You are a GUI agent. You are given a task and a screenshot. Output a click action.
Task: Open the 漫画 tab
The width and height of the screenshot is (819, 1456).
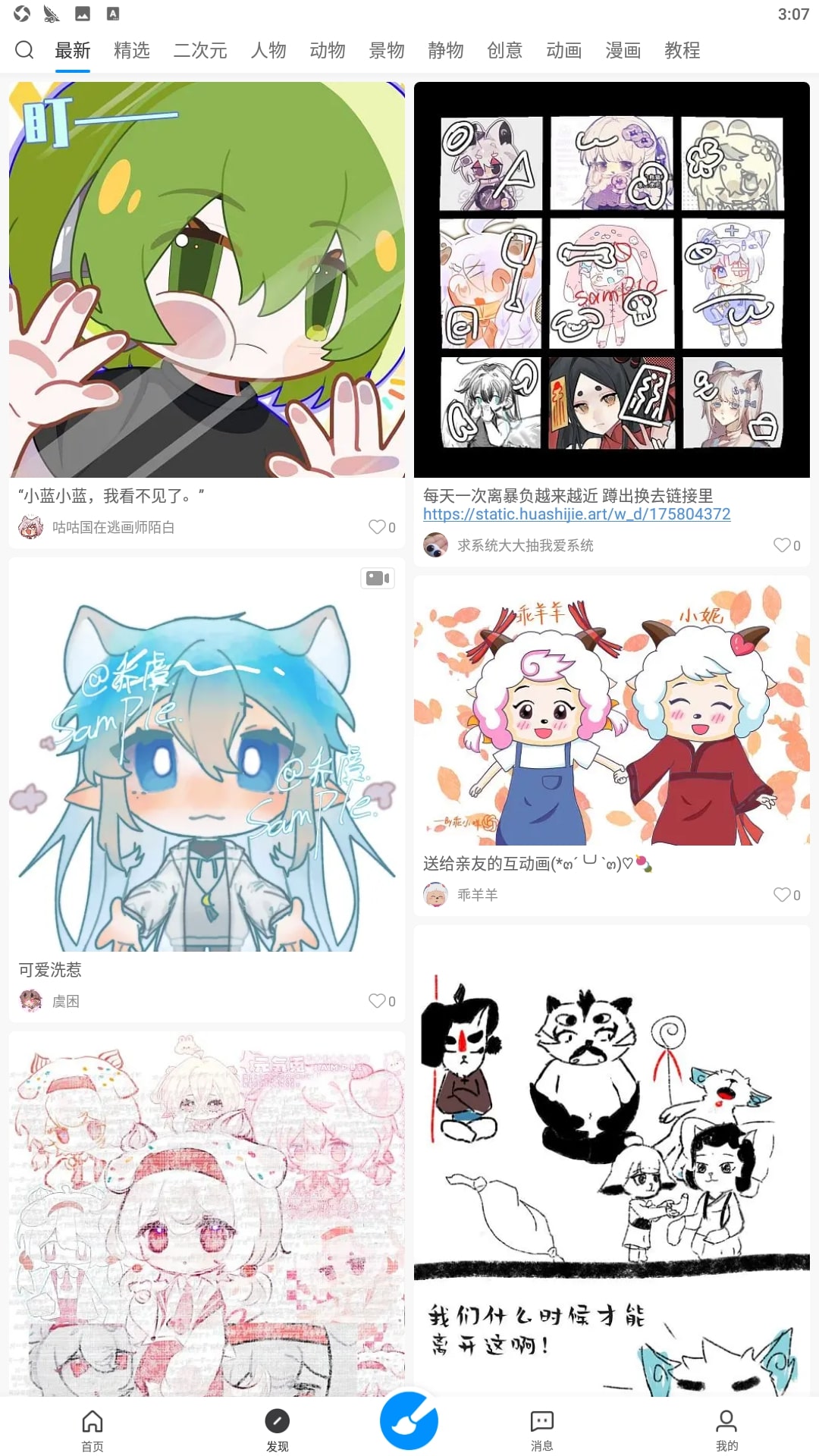623,50
